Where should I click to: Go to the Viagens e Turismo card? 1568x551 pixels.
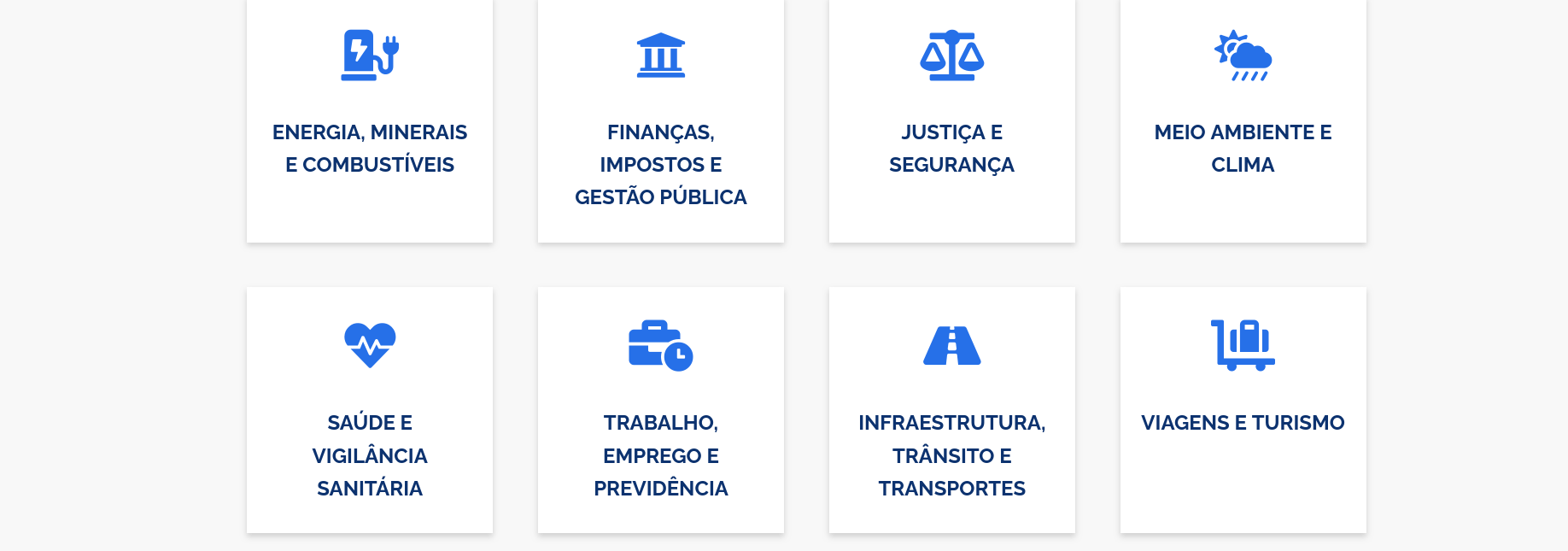(x=1243, y=422)
